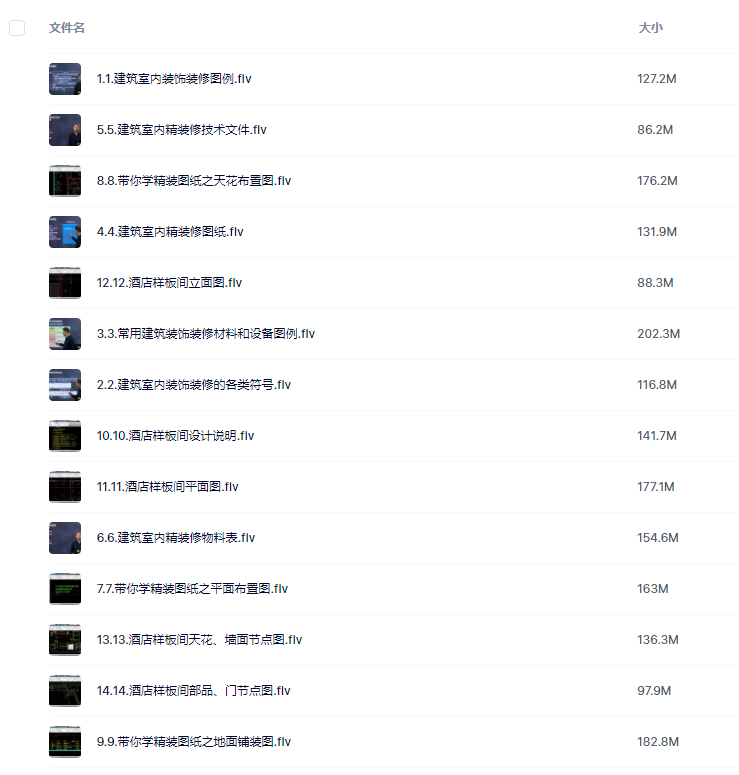Open 3.3.常用建筑装饰装修材料和设备图例.flv

click(205, 334)
